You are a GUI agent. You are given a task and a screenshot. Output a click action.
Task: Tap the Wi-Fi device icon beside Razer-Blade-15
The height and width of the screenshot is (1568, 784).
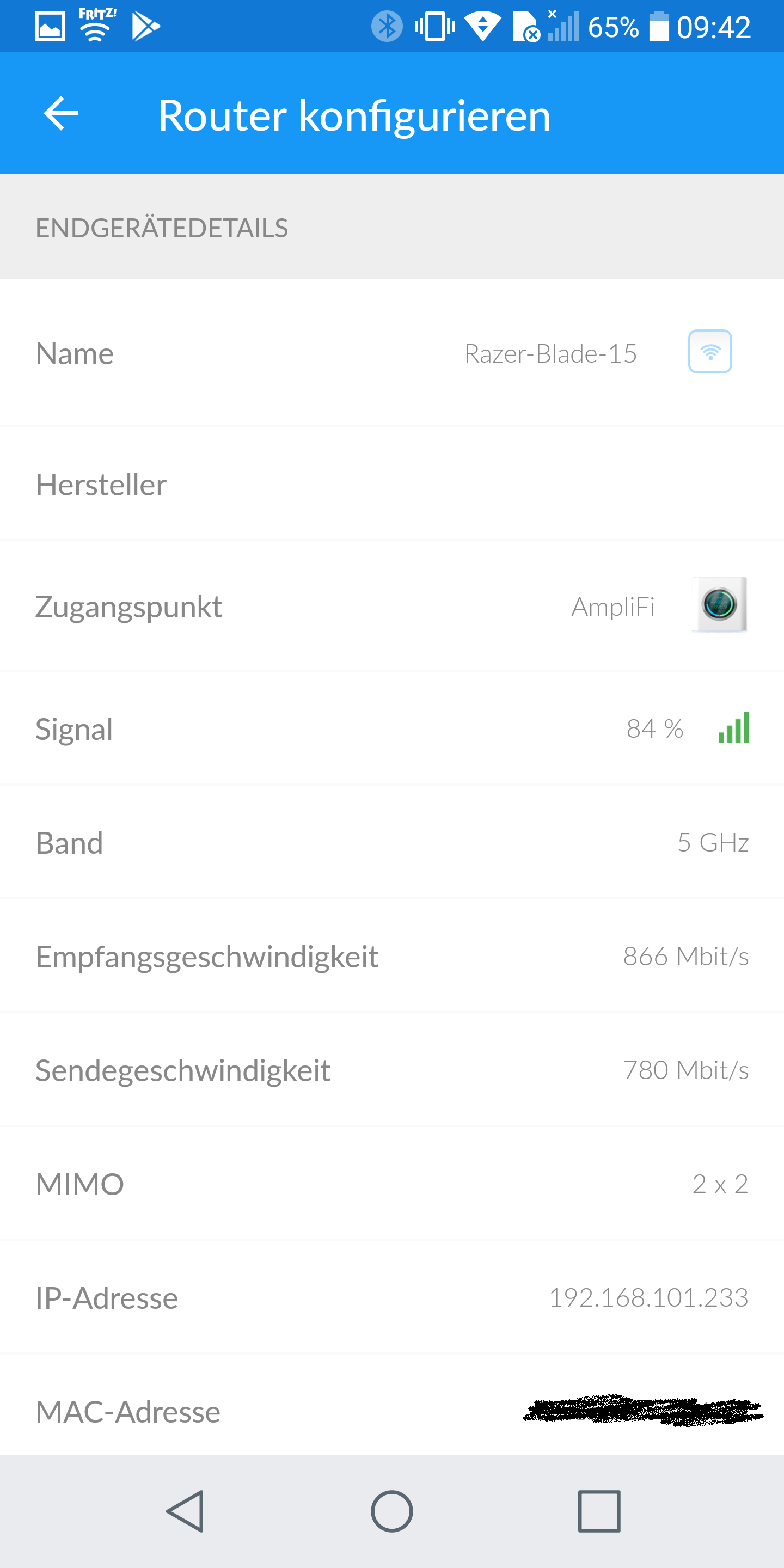tap(710, 352)
